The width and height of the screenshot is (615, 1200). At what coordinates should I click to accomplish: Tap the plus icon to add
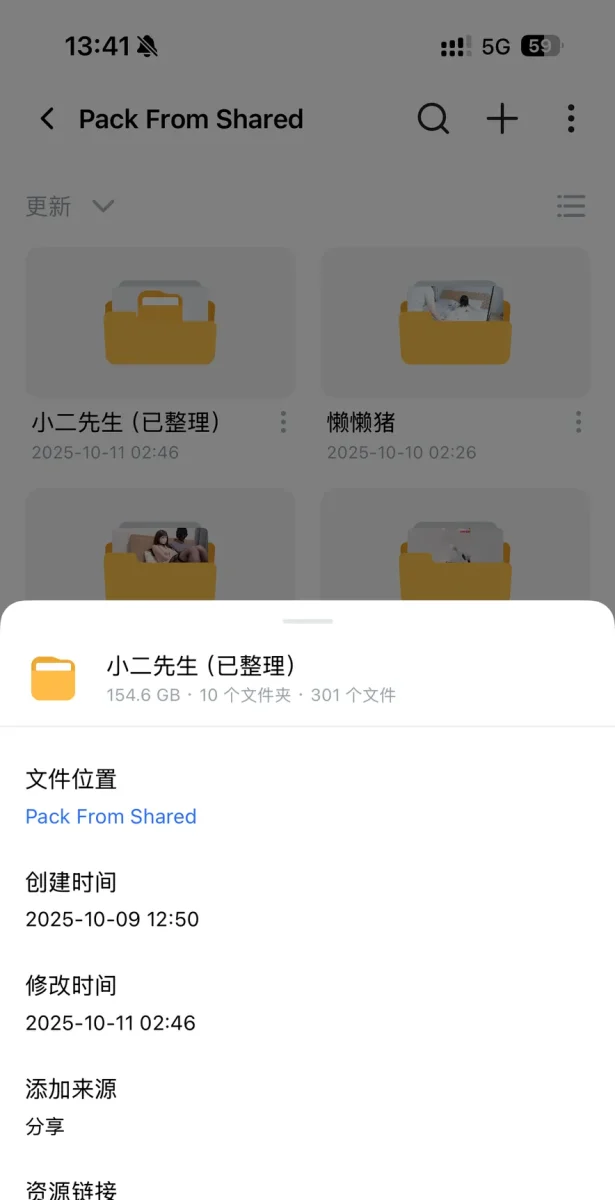[502, 119]
